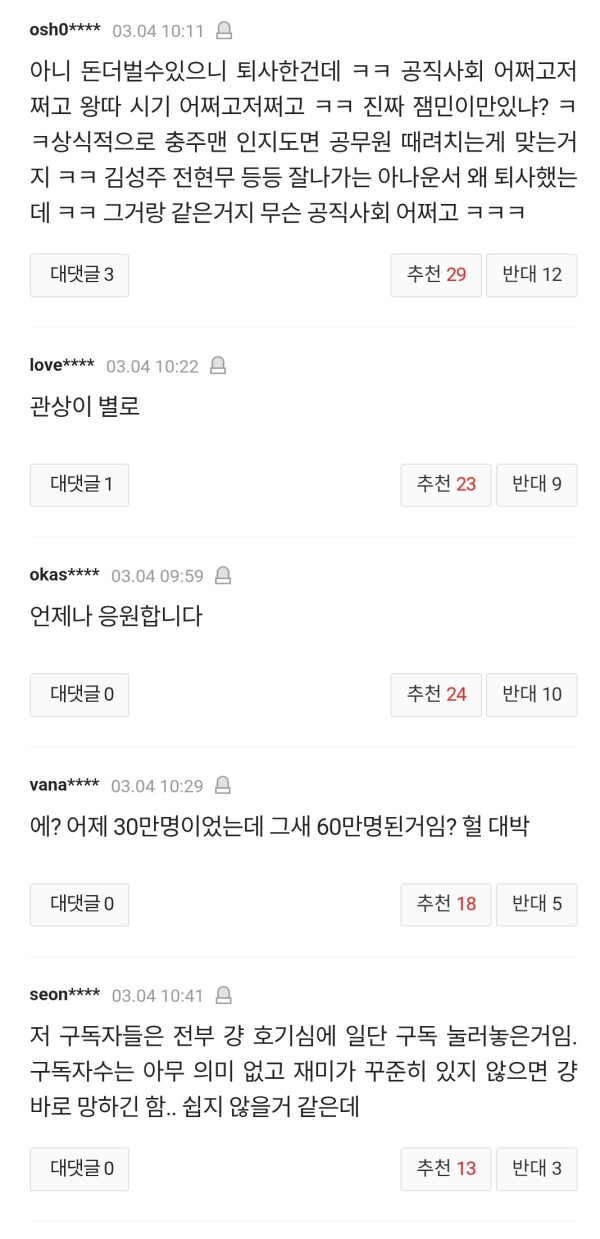The image size is (600, 1239).
Task: Open the 3 replies on osh0's comment
Action: [x=79, y=275]
